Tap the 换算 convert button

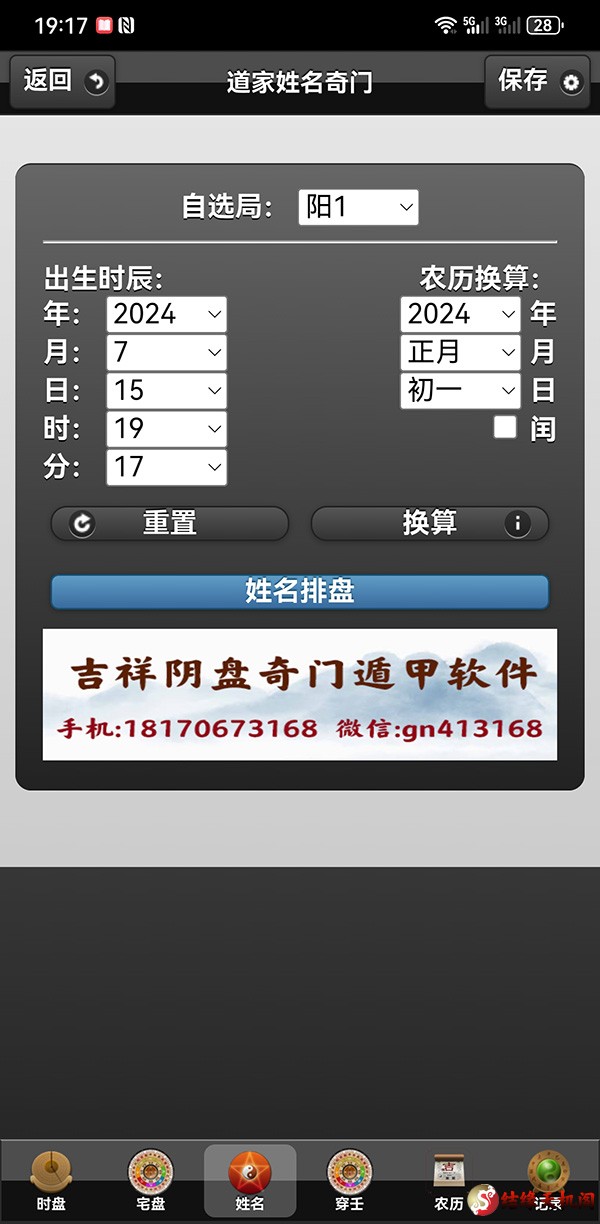coord(430,523)
